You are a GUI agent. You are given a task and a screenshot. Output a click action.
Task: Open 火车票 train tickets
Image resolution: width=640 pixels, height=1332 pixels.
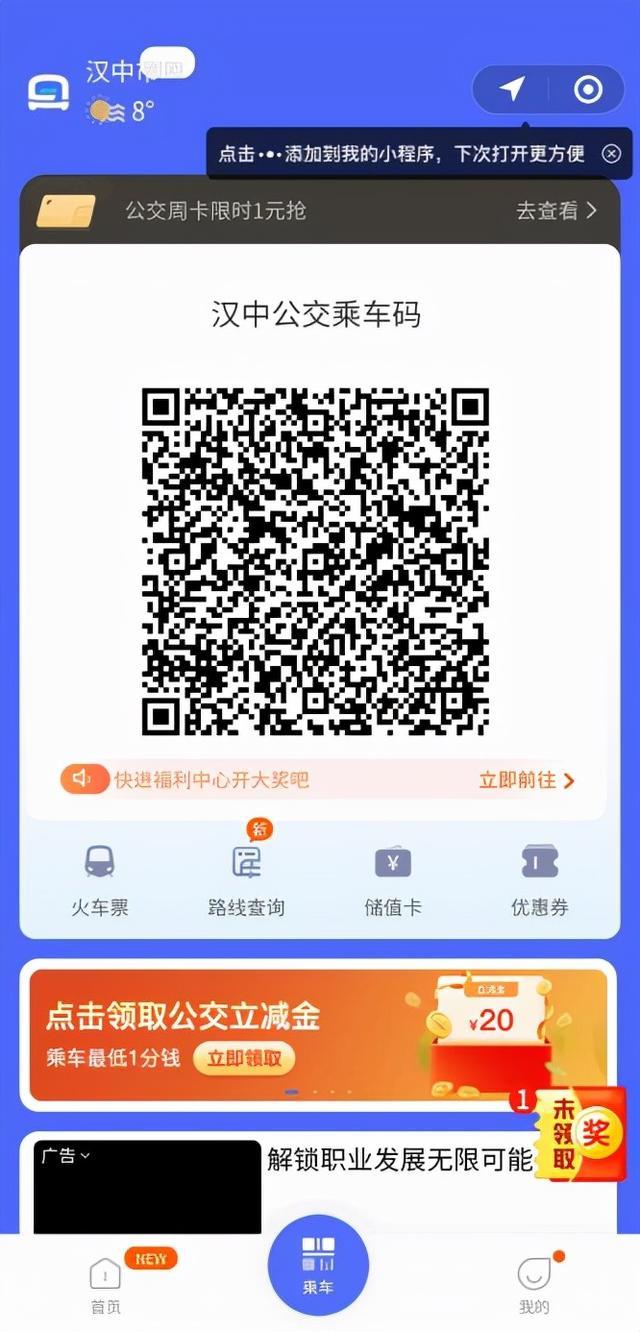[99, 880]
